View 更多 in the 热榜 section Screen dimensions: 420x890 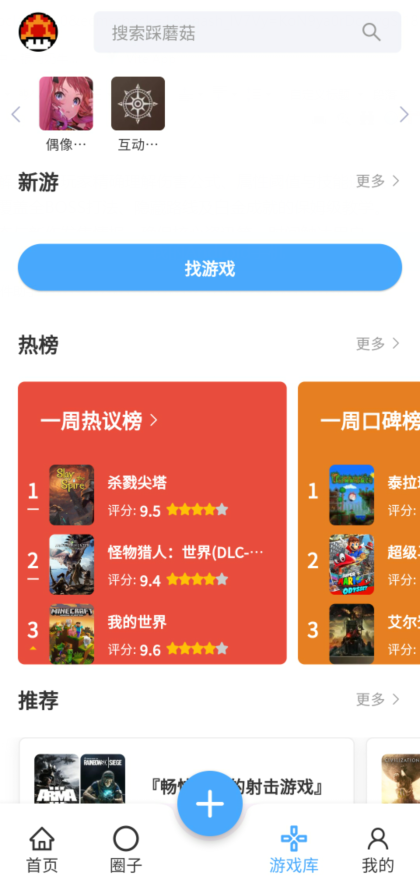coord(378,343)
